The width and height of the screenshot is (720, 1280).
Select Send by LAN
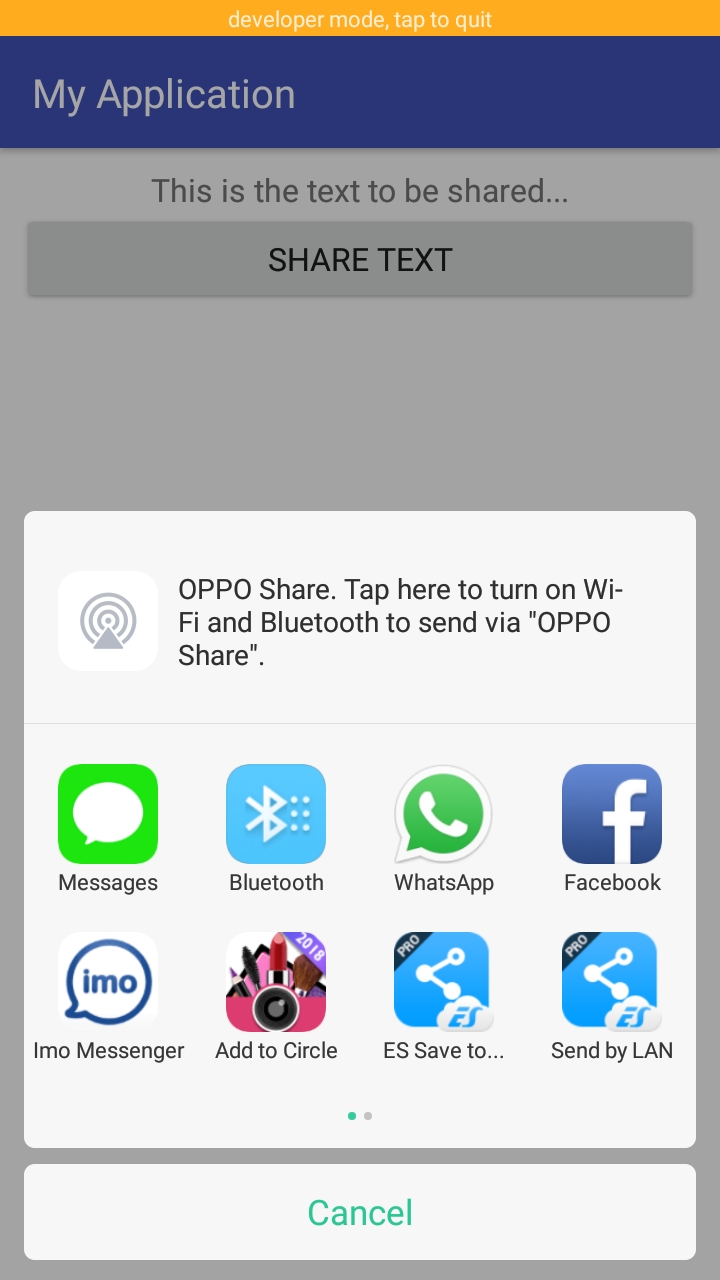612,981
